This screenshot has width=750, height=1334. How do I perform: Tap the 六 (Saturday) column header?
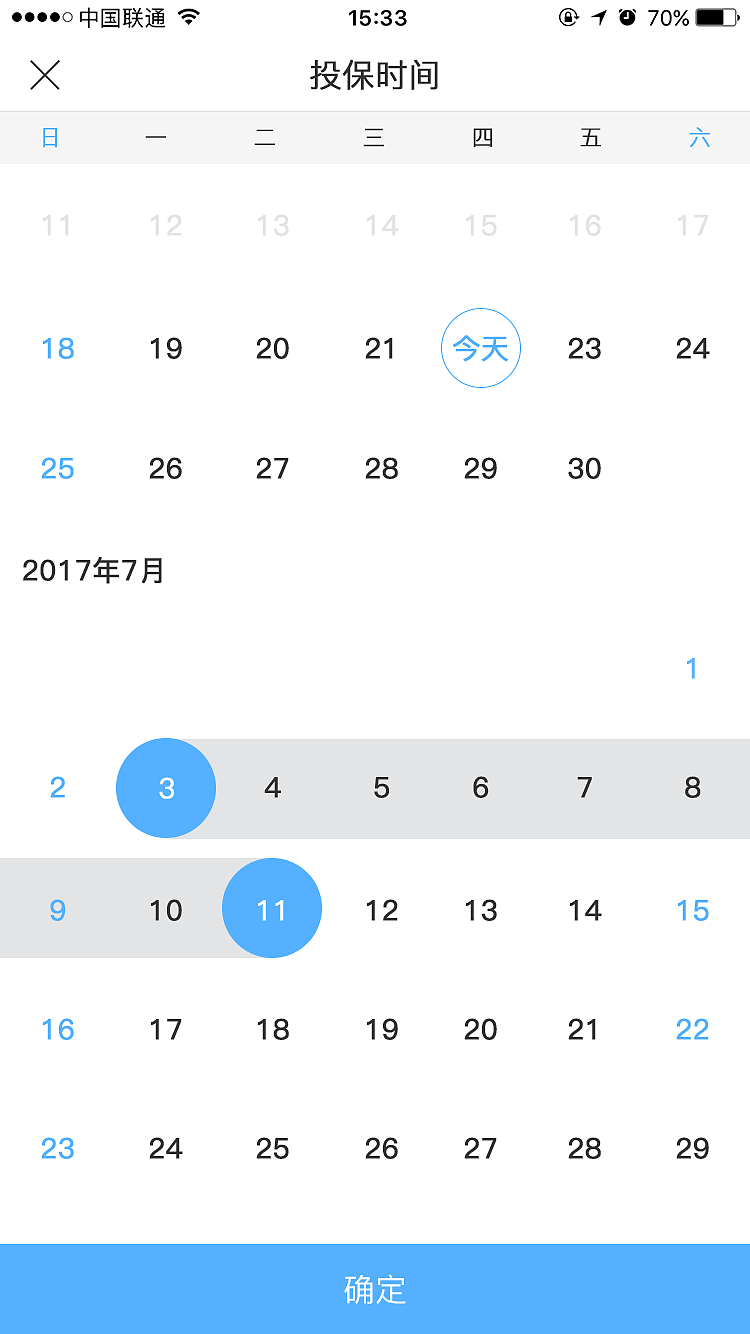point(700,138)
